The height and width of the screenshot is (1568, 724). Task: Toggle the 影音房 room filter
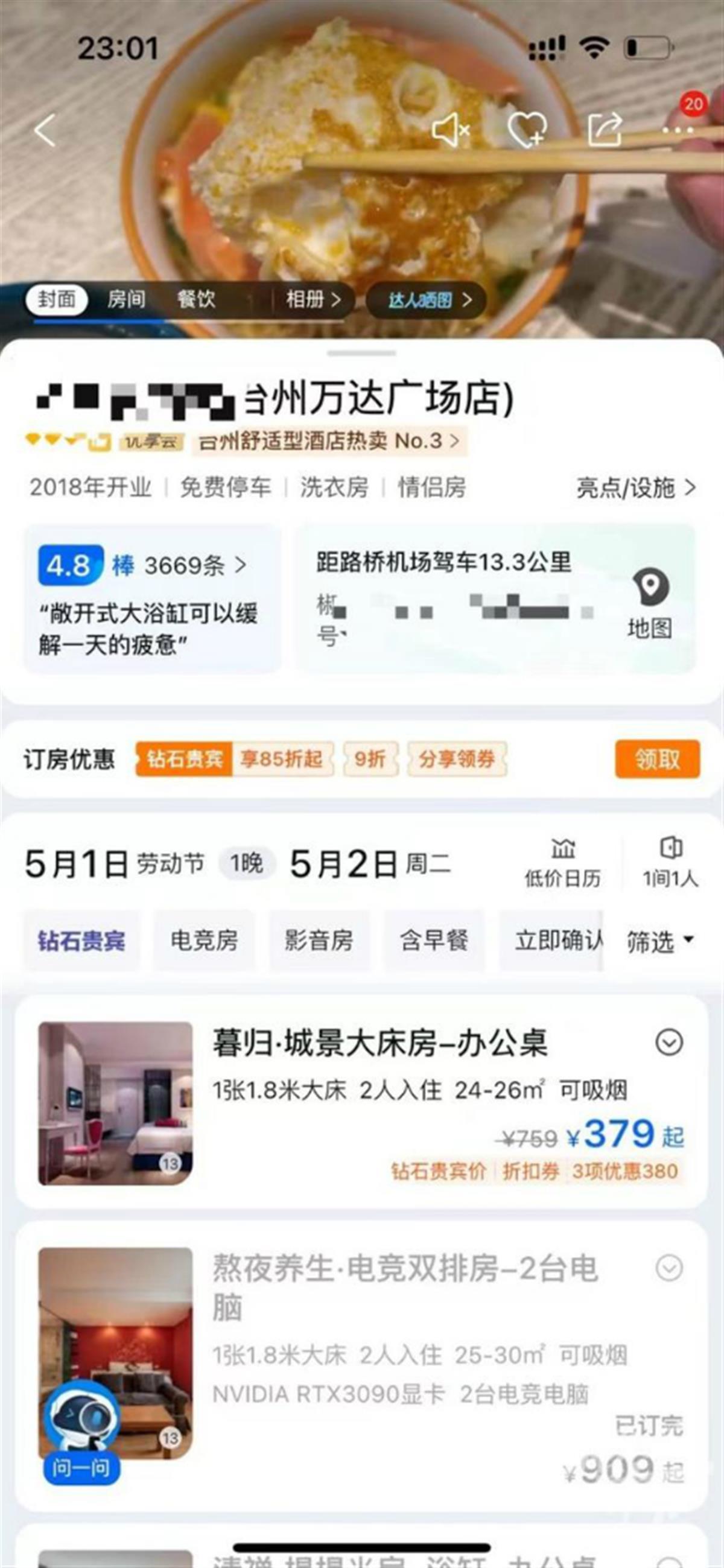[320, 940]
